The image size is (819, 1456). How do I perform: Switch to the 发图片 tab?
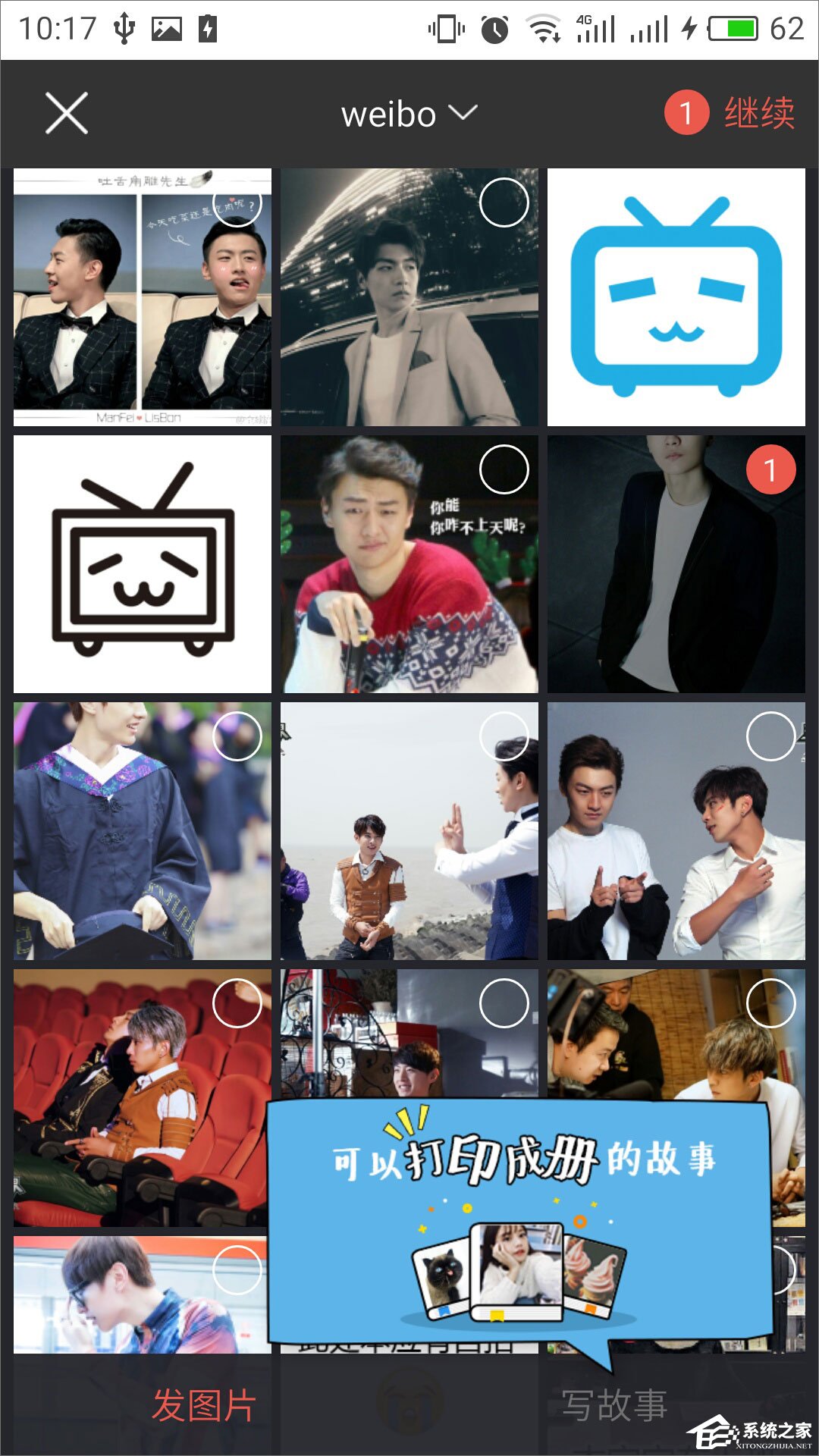click(x=203, y=1405)
